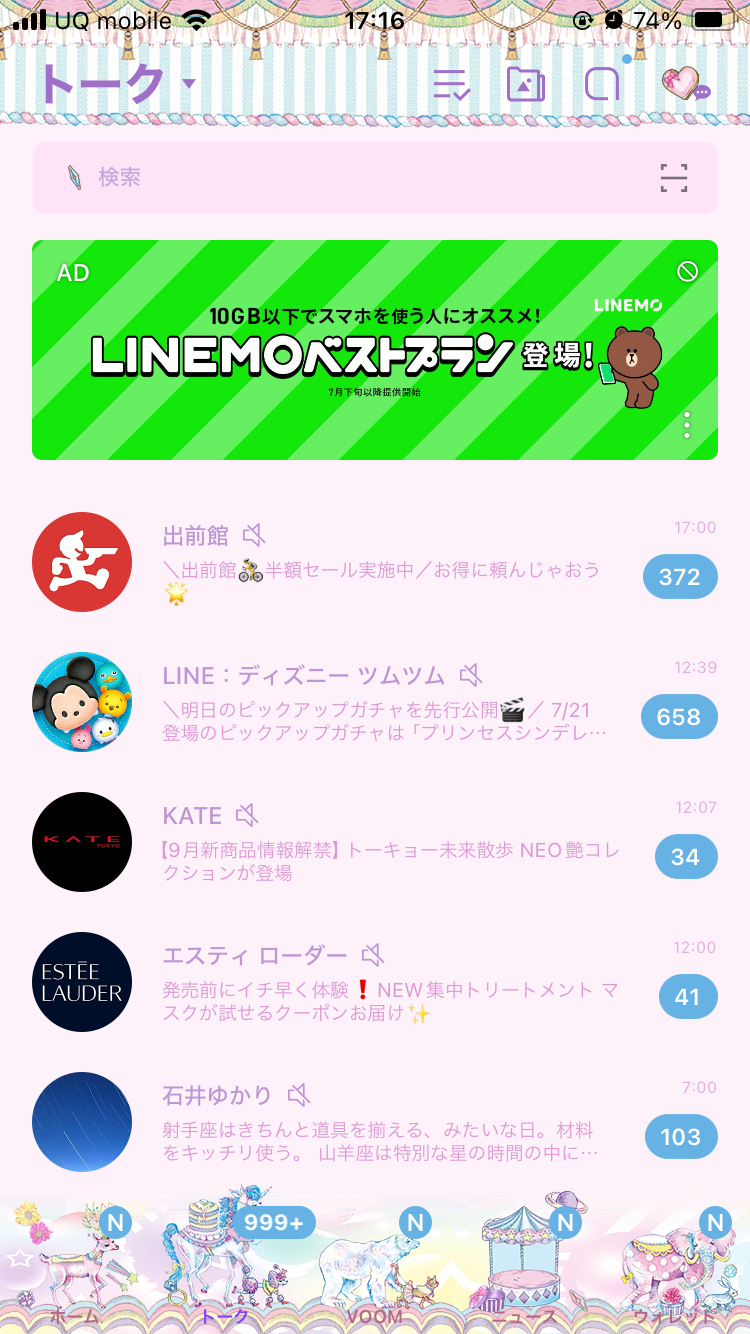Open the photo albums icon in the toolbar
Screen dimensions: 750x1334
pyautogui.click(x=526, y=85)
